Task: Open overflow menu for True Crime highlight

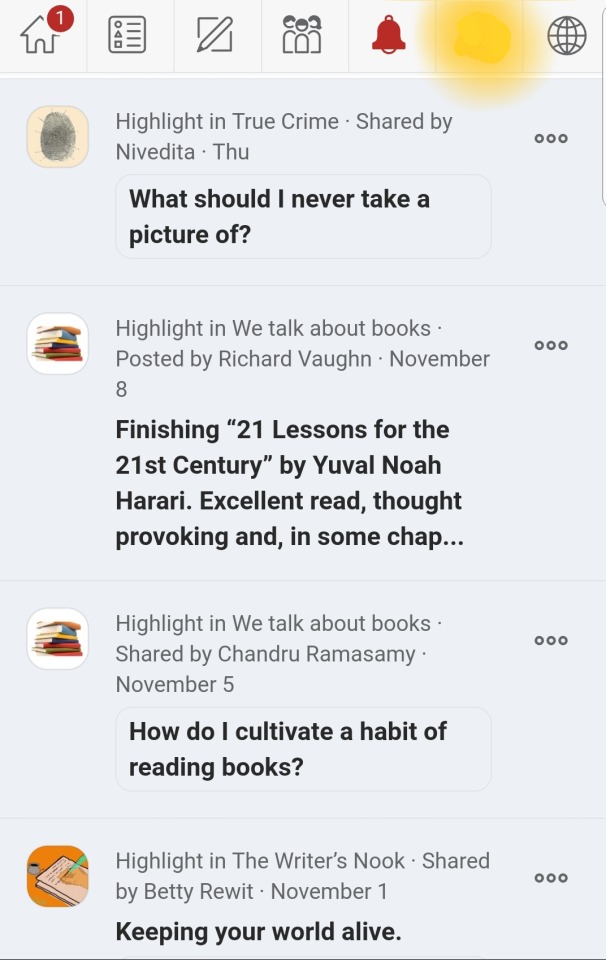Action: 551,139
